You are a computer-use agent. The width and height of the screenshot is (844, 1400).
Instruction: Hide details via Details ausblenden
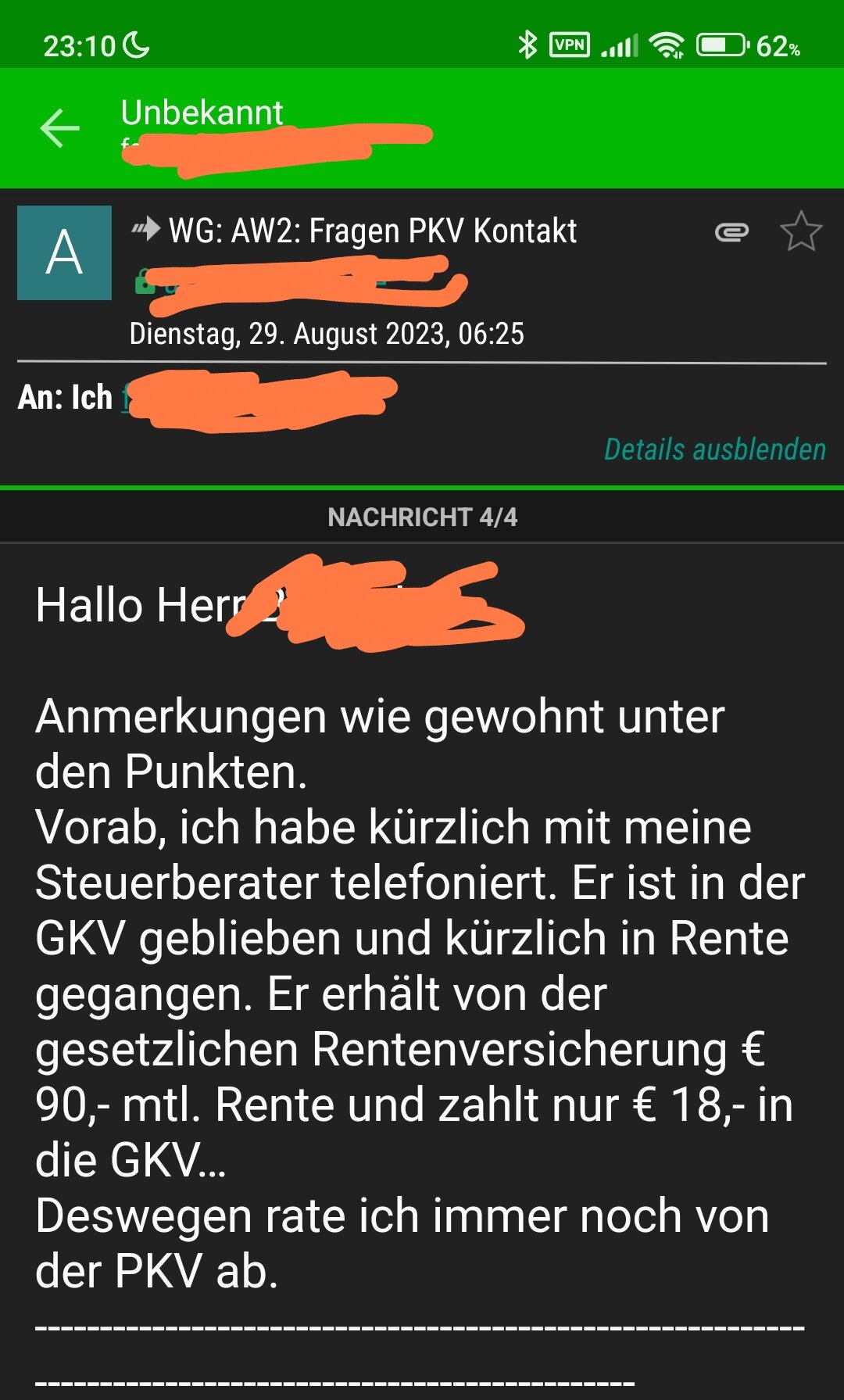(x=714, y=449)
